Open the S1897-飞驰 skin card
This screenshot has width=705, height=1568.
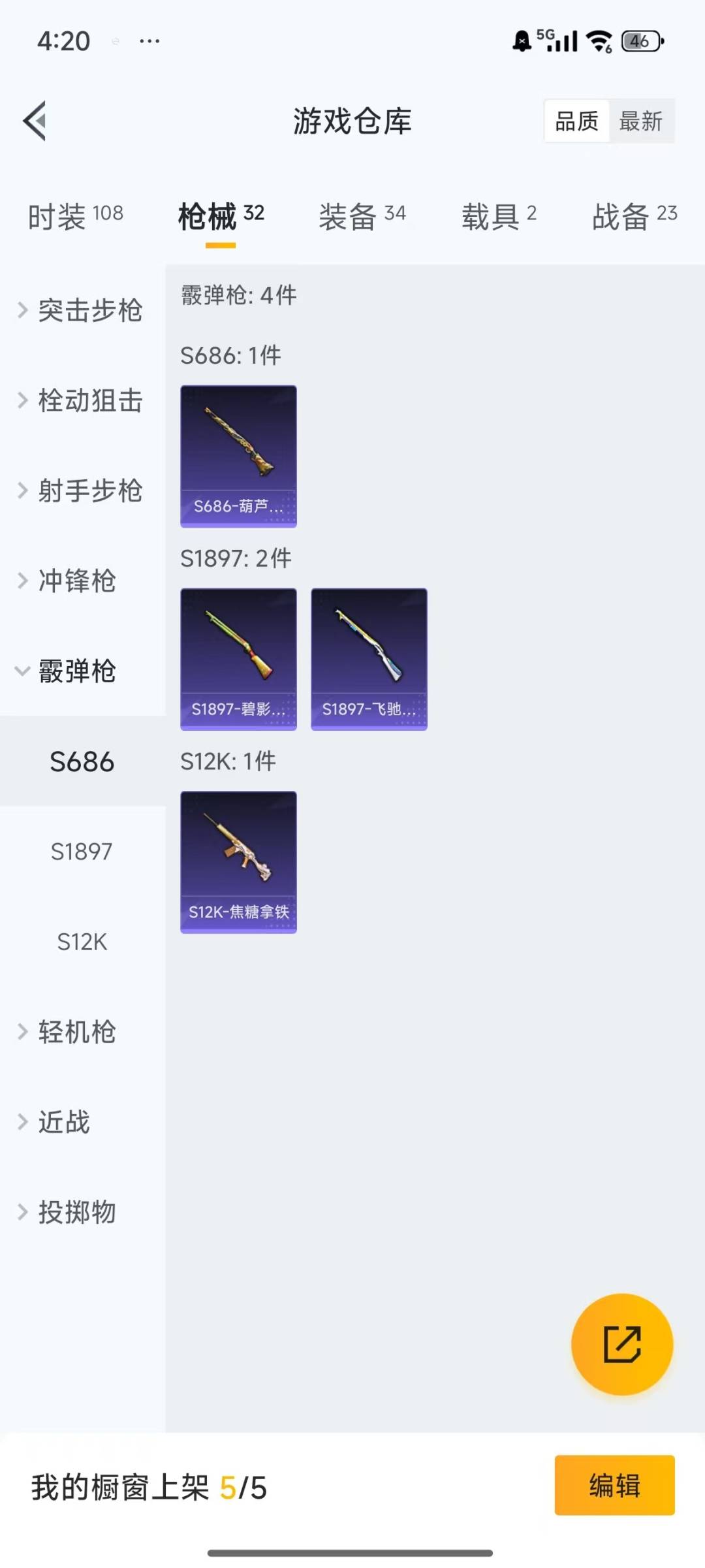click(369, 659)
